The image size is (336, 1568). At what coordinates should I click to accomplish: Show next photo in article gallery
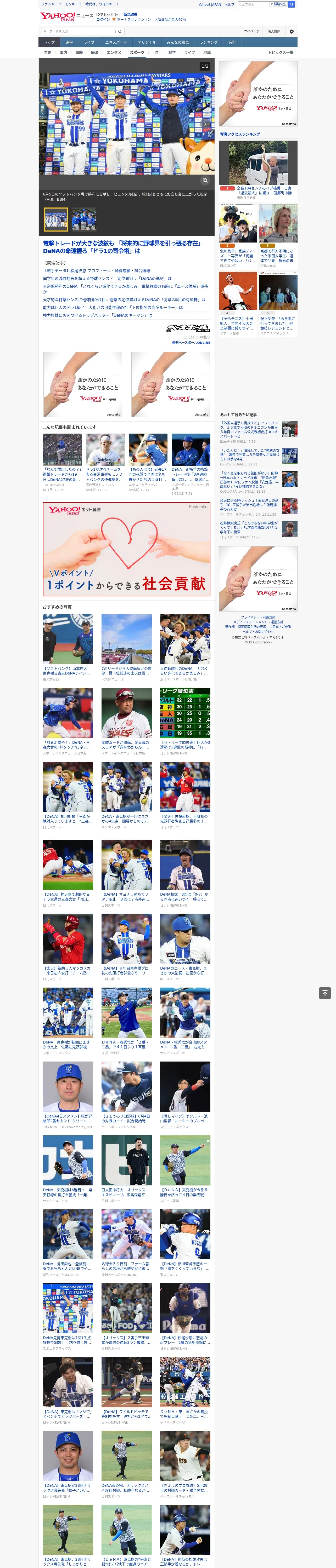click(206, 124)
